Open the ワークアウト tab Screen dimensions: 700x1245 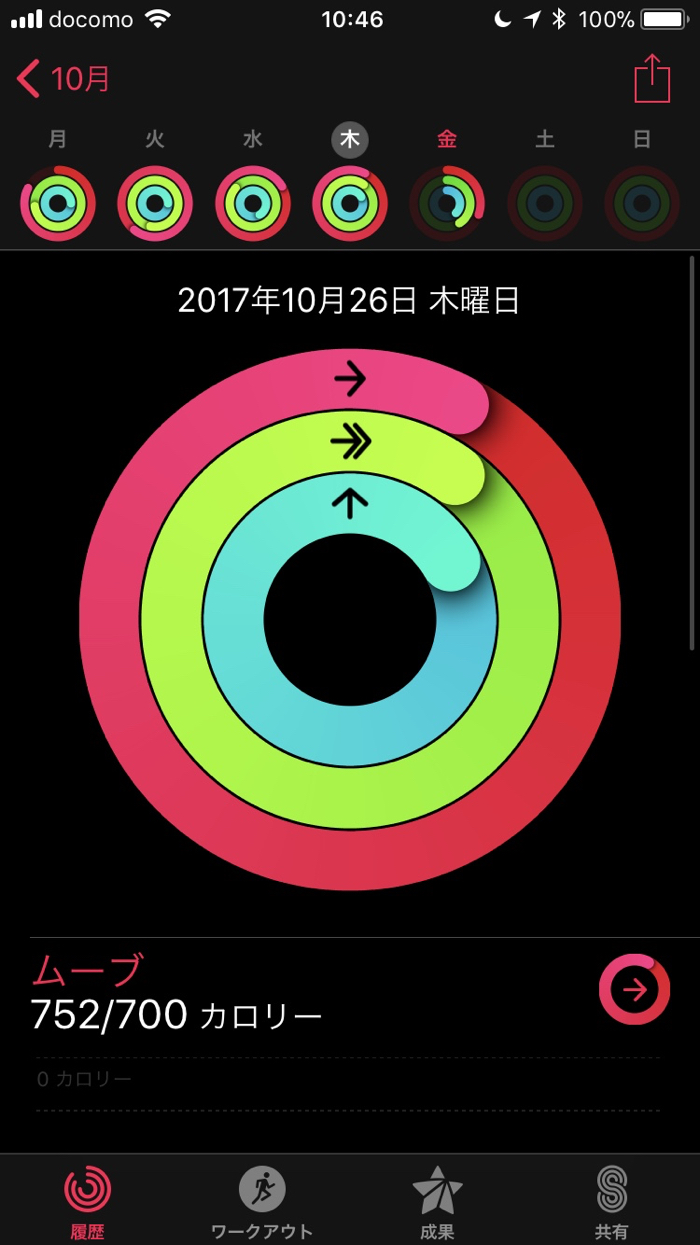point(262,1200)
